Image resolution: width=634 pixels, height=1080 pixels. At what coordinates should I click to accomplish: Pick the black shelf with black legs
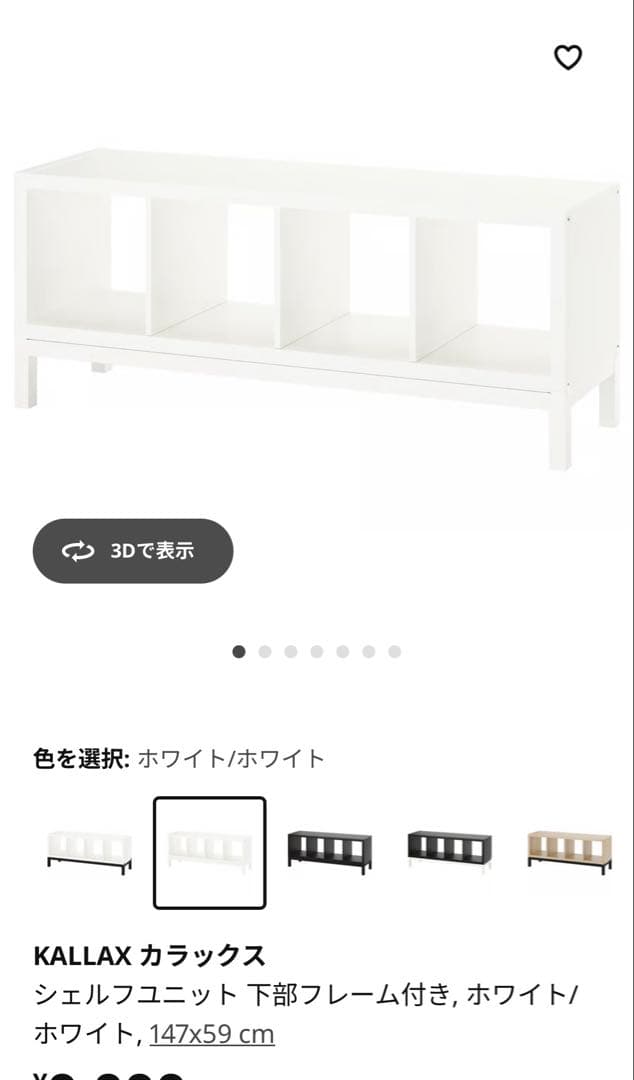click(x=330, y=852)
